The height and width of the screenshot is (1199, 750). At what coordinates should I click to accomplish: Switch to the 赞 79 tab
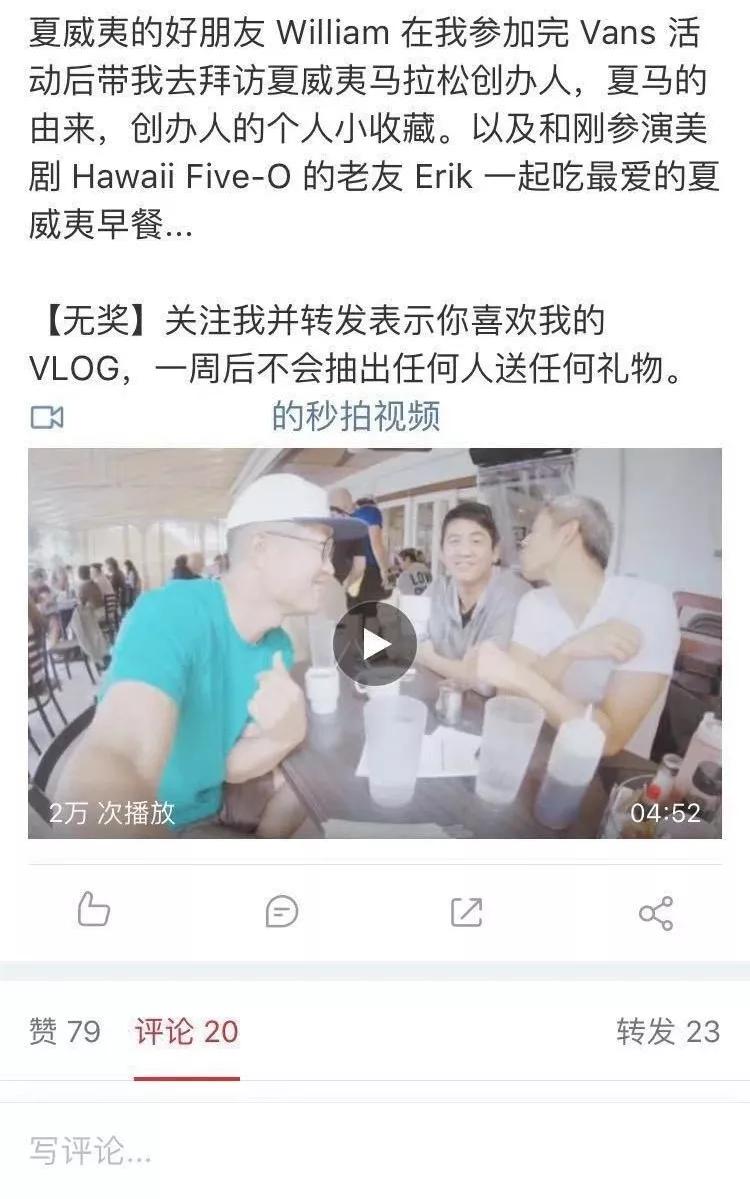pyautogui.click(x=65, y=1032)
